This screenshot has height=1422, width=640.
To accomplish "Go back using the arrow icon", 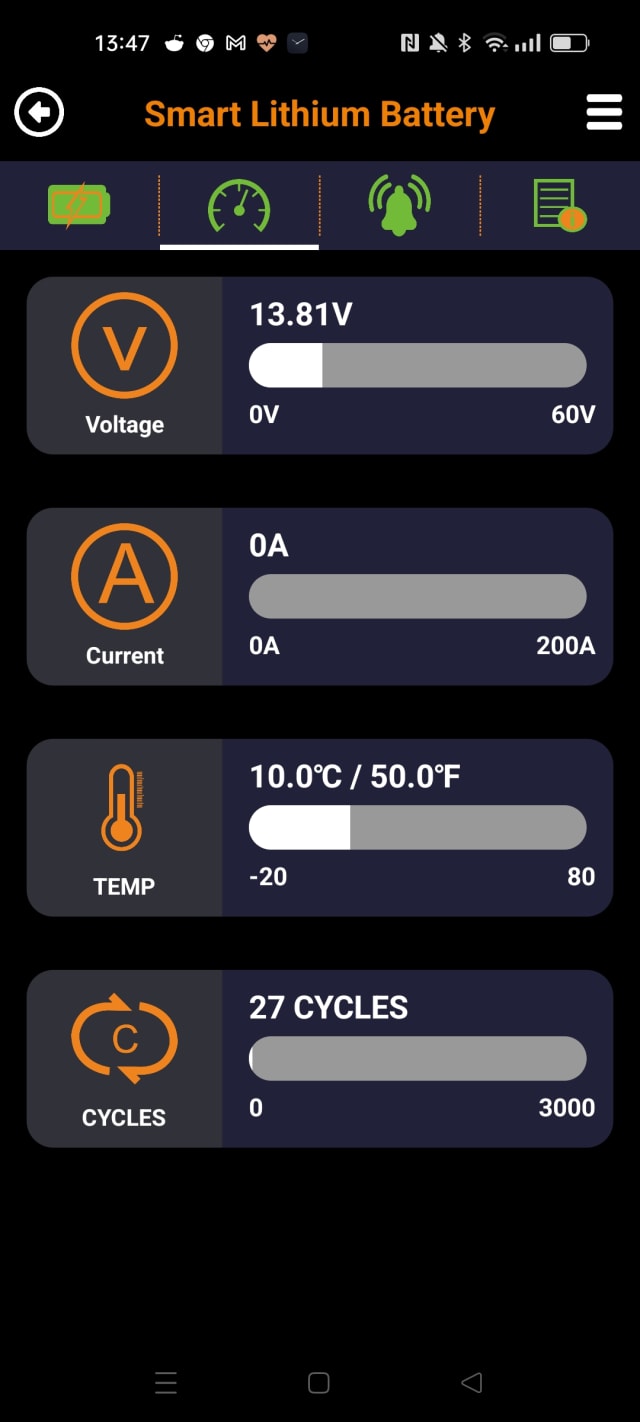I will [39, 112].
